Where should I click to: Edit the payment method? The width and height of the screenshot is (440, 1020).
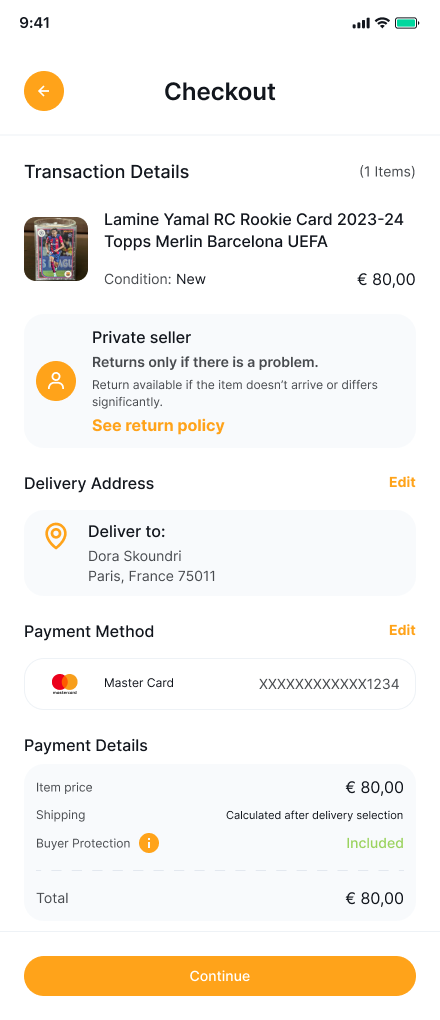(402, 630)
